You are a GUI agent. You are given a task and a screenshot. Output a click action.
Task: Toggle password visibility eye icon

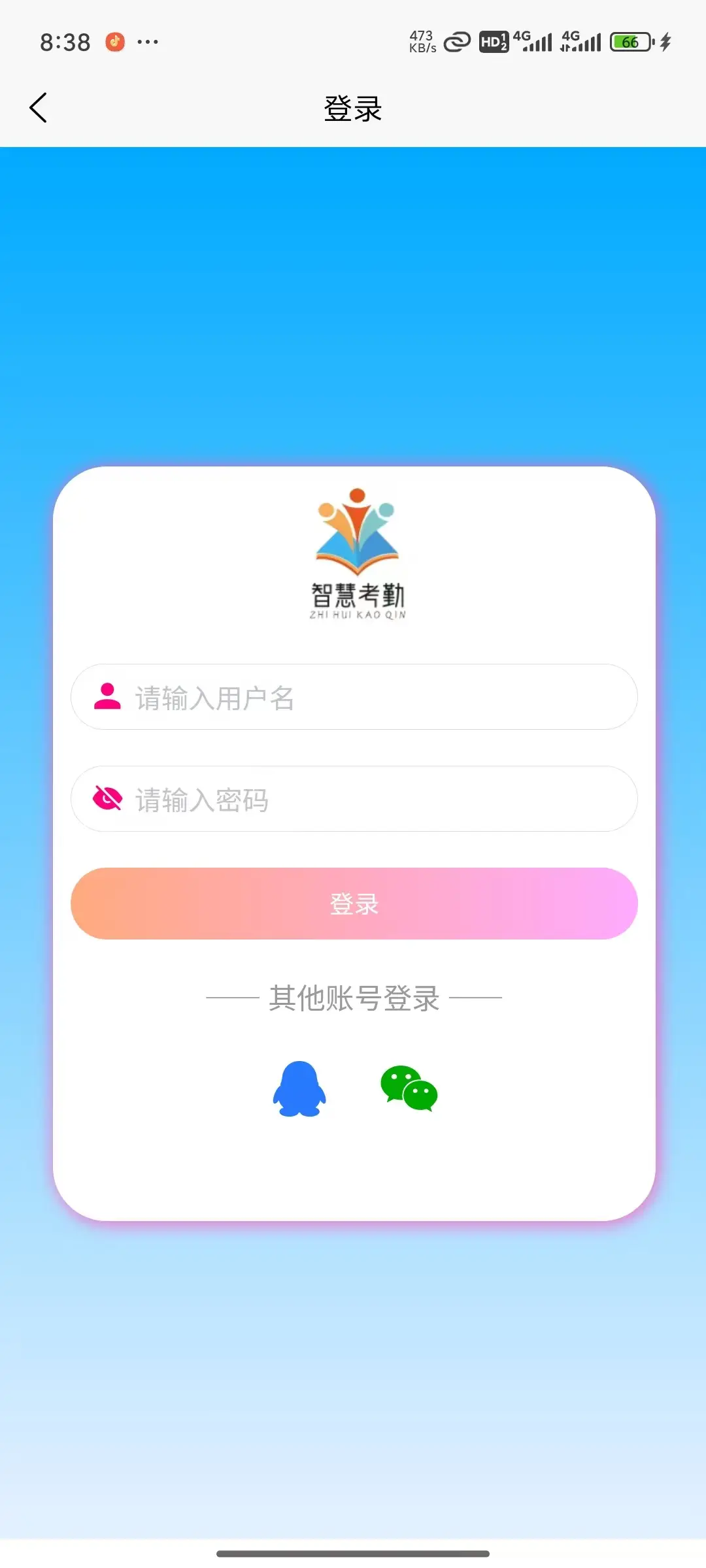point(108,798)
